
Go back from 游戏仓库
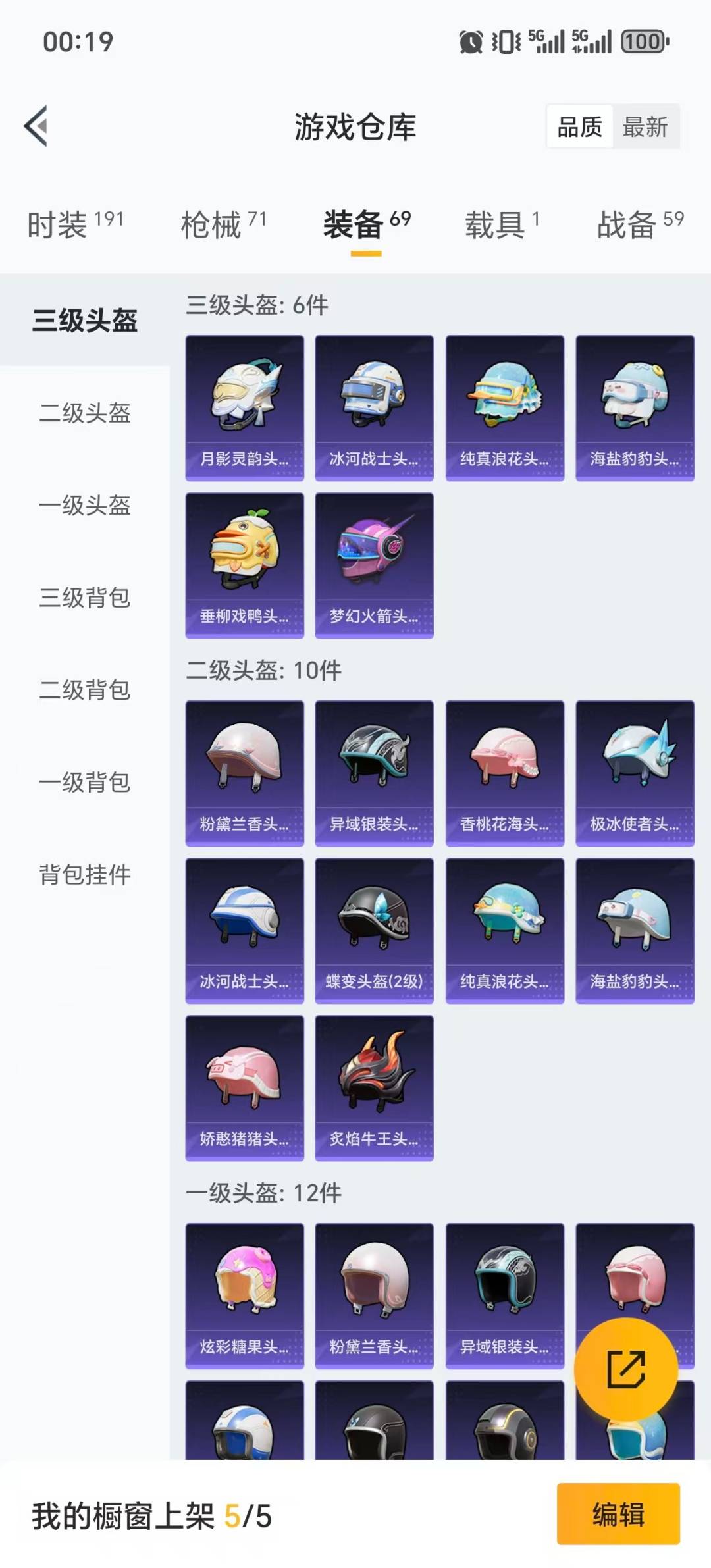click(37, 126)
